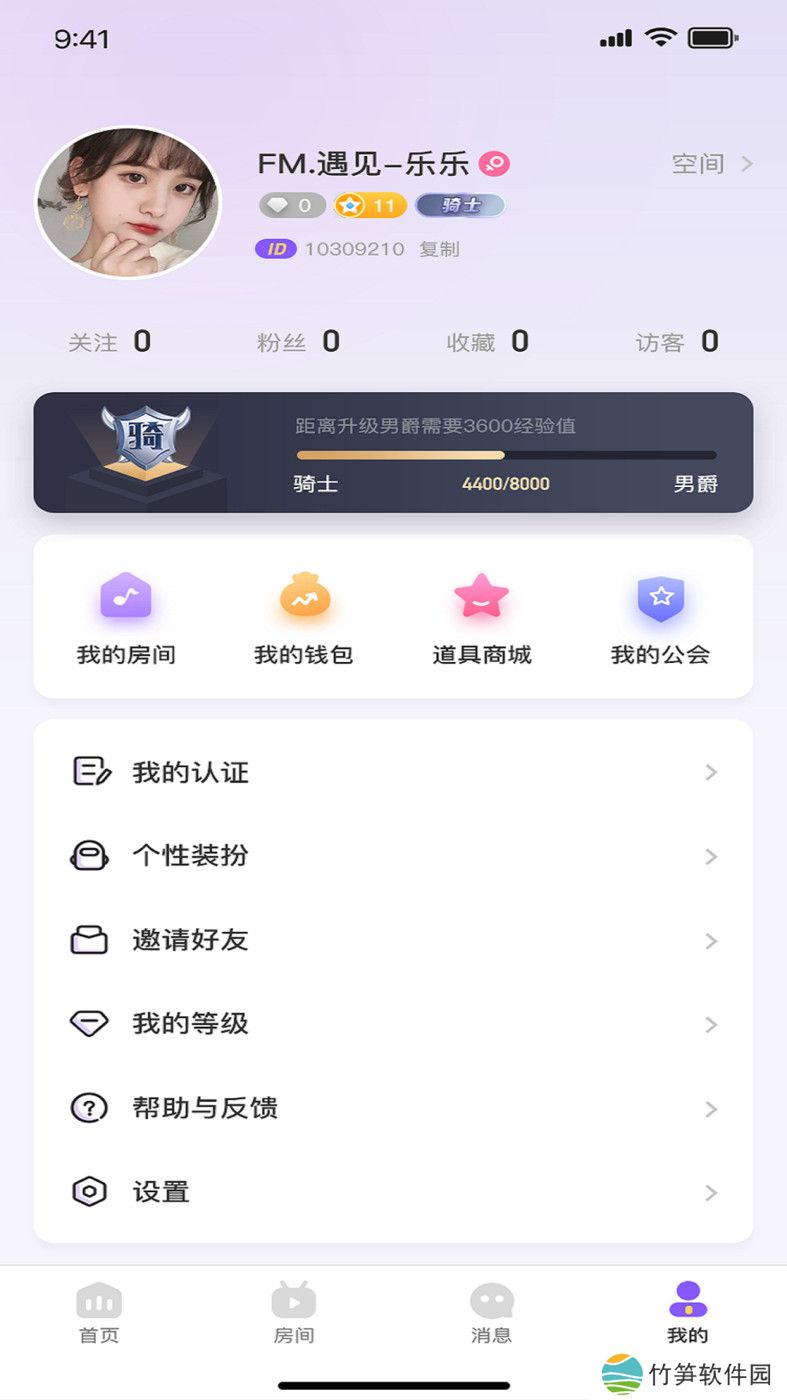Open the 骑士 level progress card
The width and height of the screenshot is (787, 1400).
pyautogui.click(x=393, y=452)
